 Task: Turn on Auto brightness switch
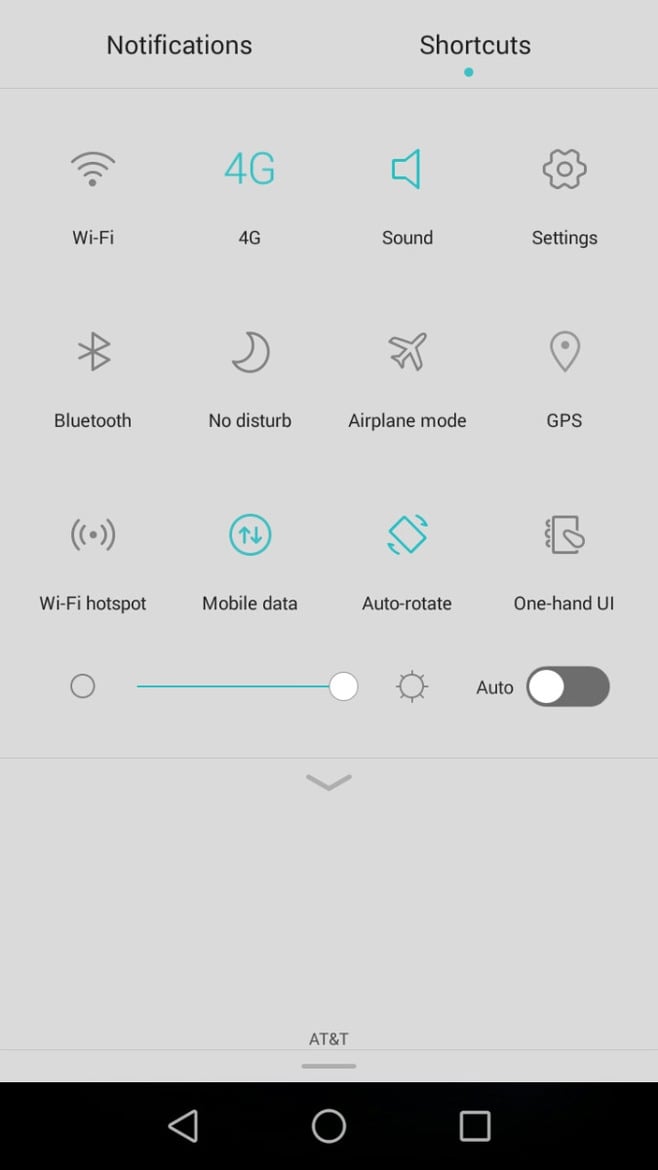pos(567,687)
